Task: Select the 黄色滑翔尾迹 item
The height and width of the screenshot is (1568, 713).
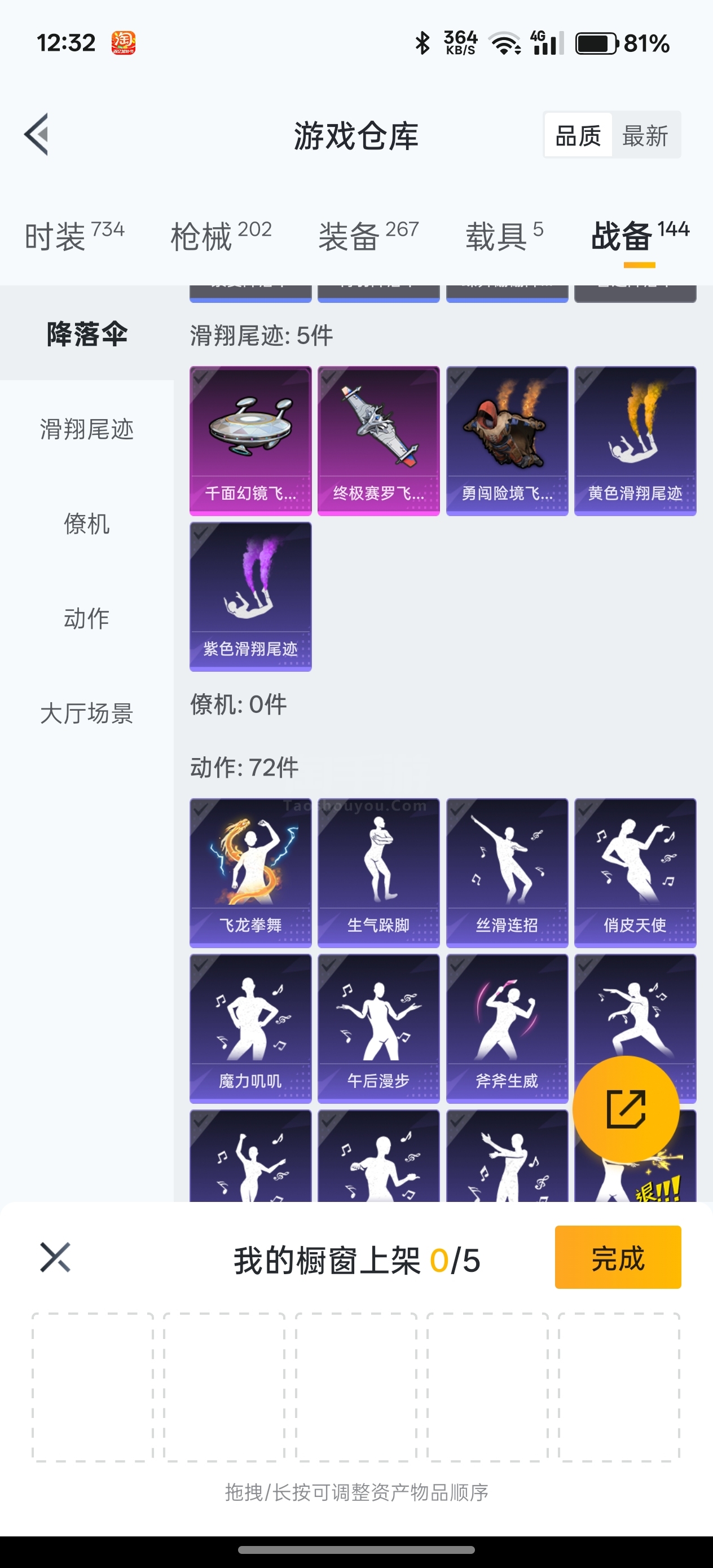Action: pyautogui.click(x=635, y=441)
